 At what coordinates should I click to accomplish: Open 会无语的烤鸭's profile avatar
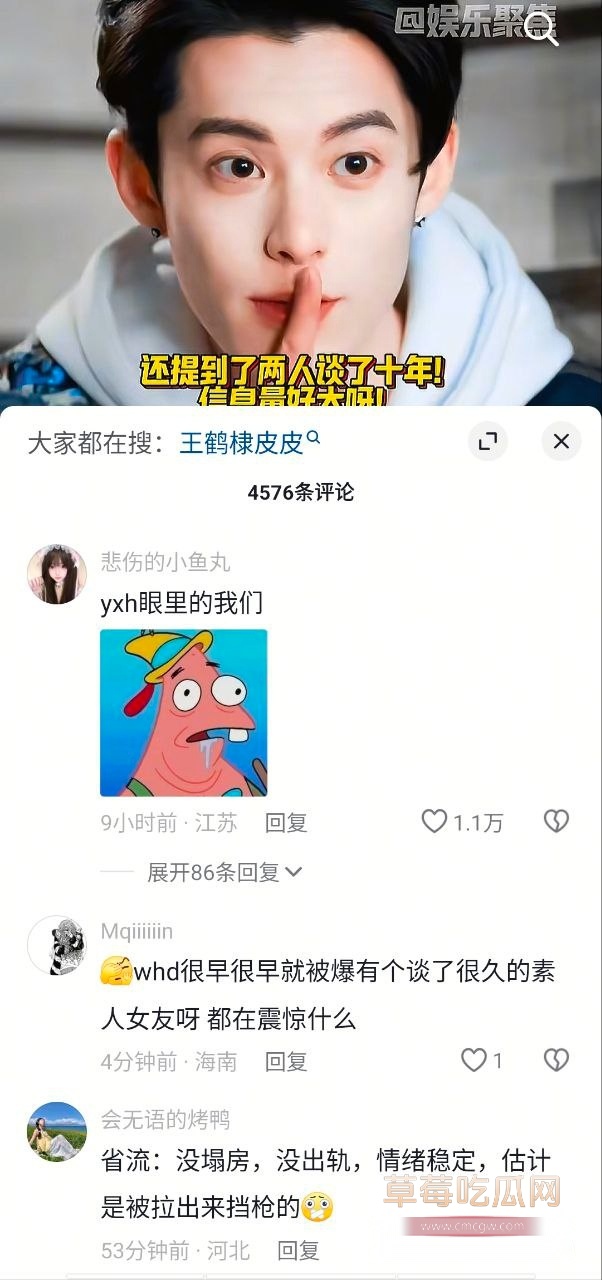[57, 1132]
